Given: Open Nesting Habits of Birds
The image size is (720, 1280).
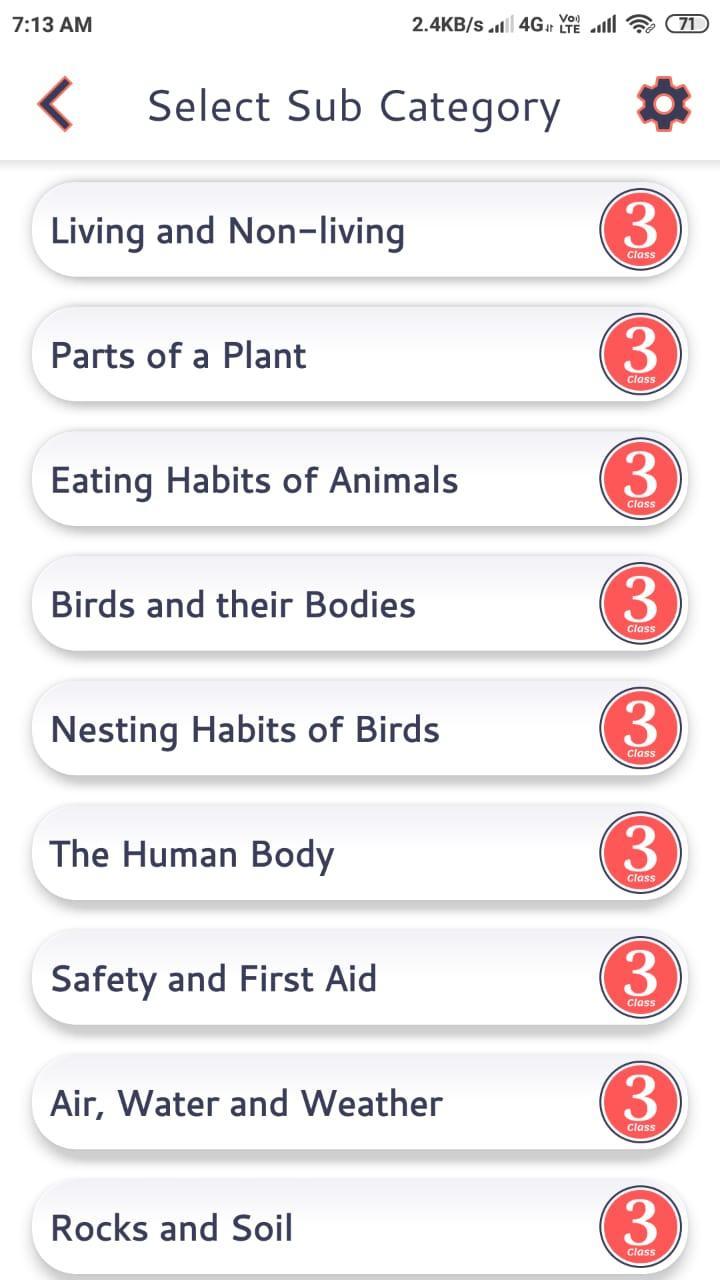Looking at the screenshot, I should (360, 729).
